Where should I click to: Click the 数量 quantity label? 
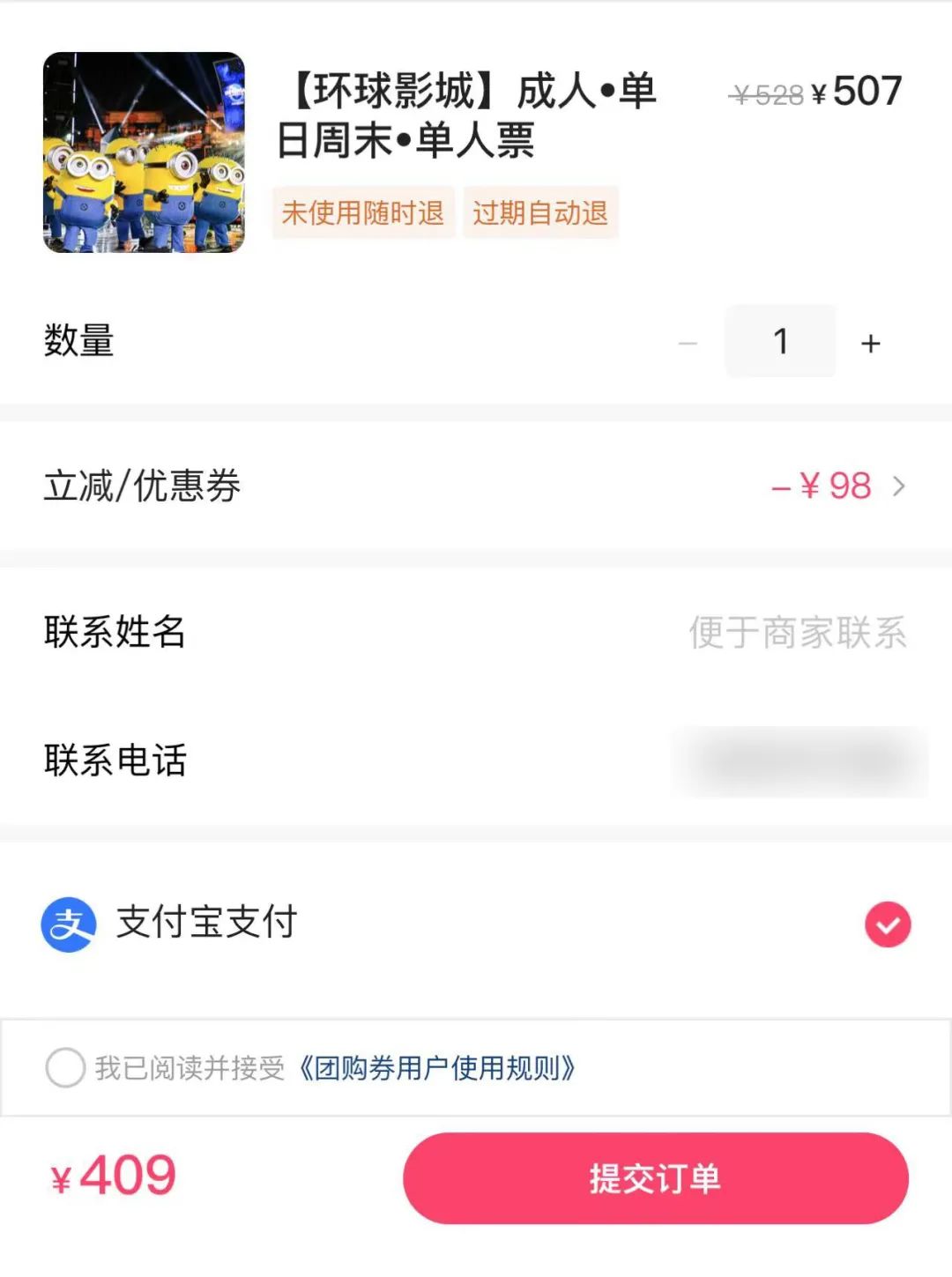pos(78,341)
